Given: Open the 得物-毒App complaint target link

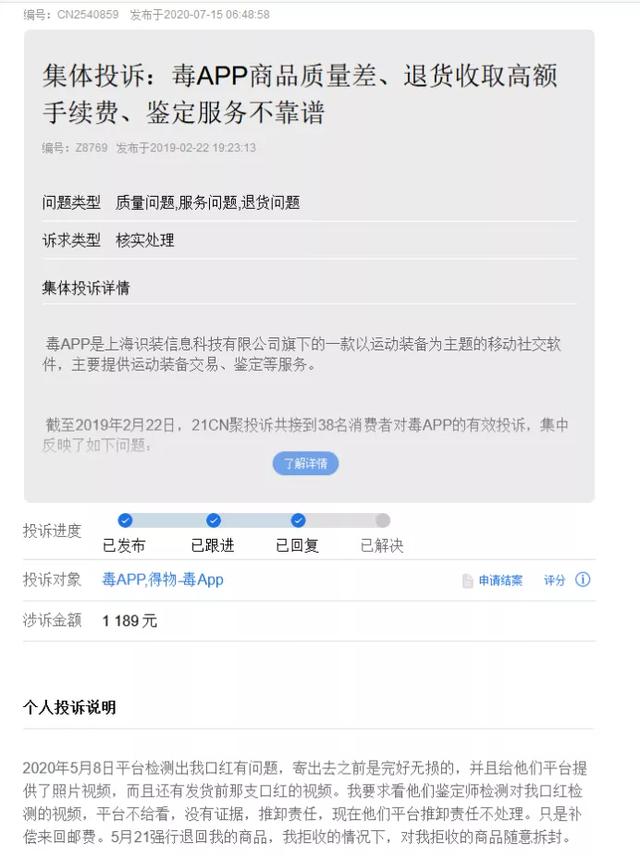Looking at the screenshot, I should click(x=187, y=580).
